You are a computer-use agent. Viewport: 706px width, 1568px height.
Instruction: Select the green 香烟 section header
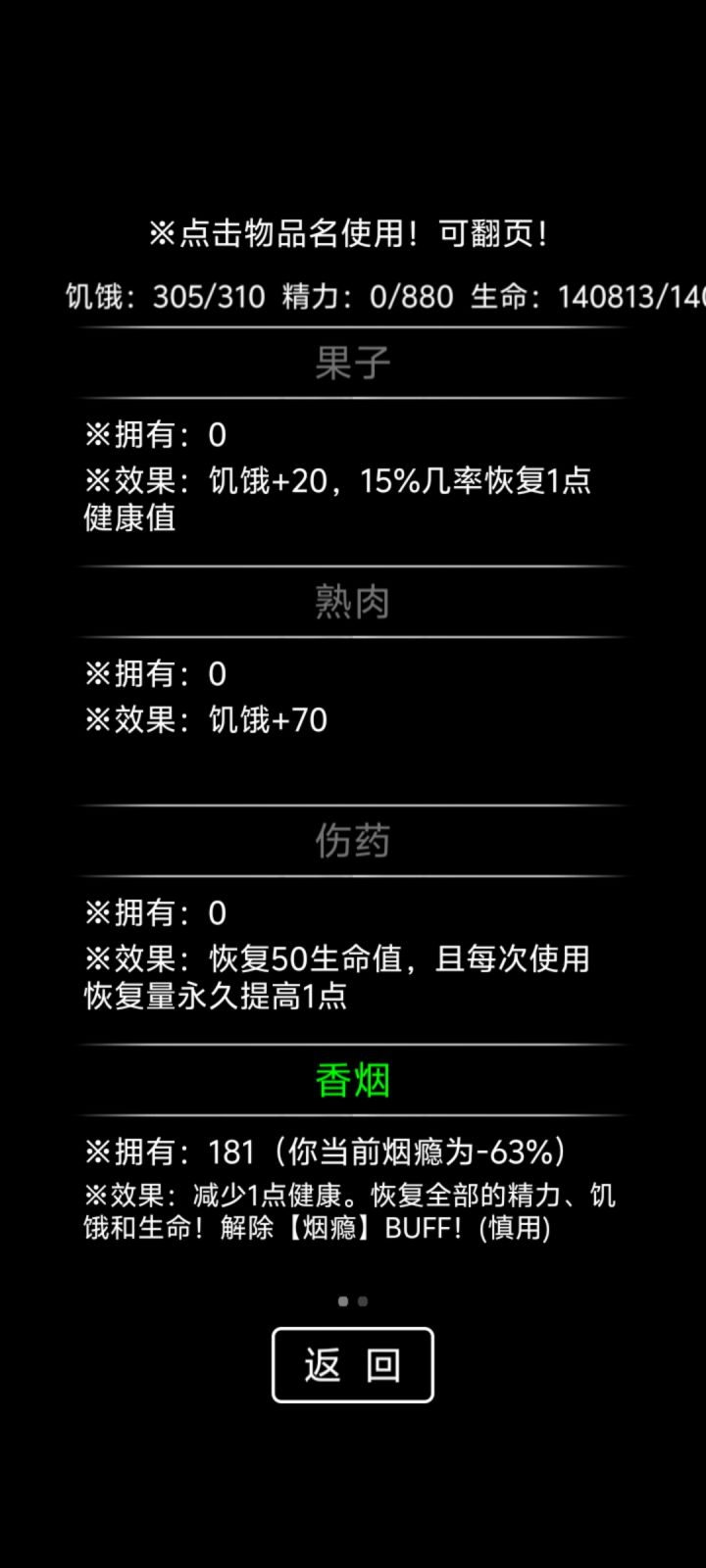click(x=353, y=1079)
